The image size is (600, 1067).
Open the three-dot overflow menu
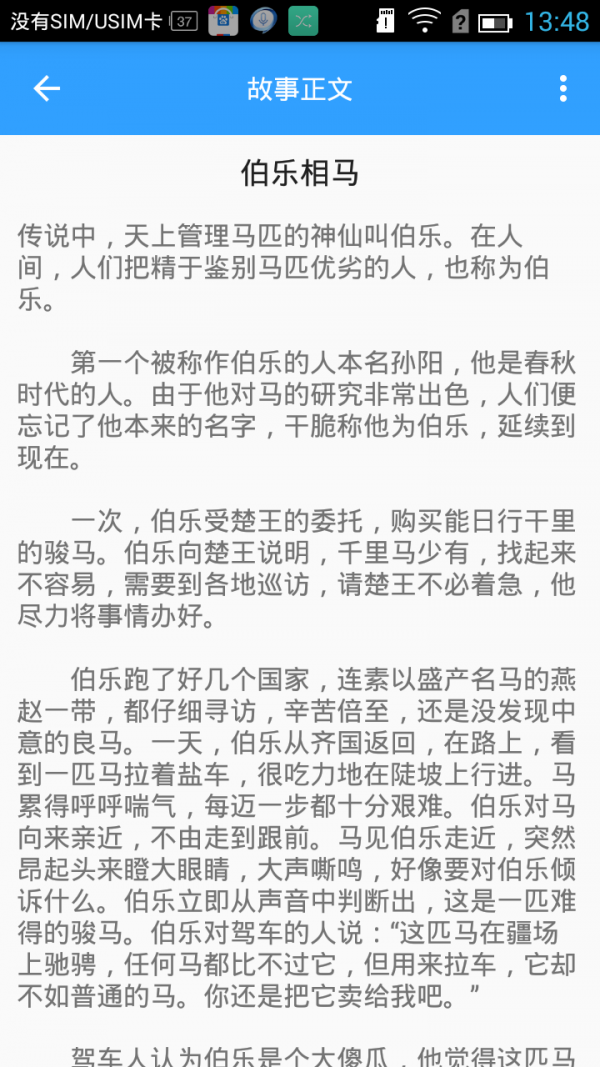[x=563, y=88]
